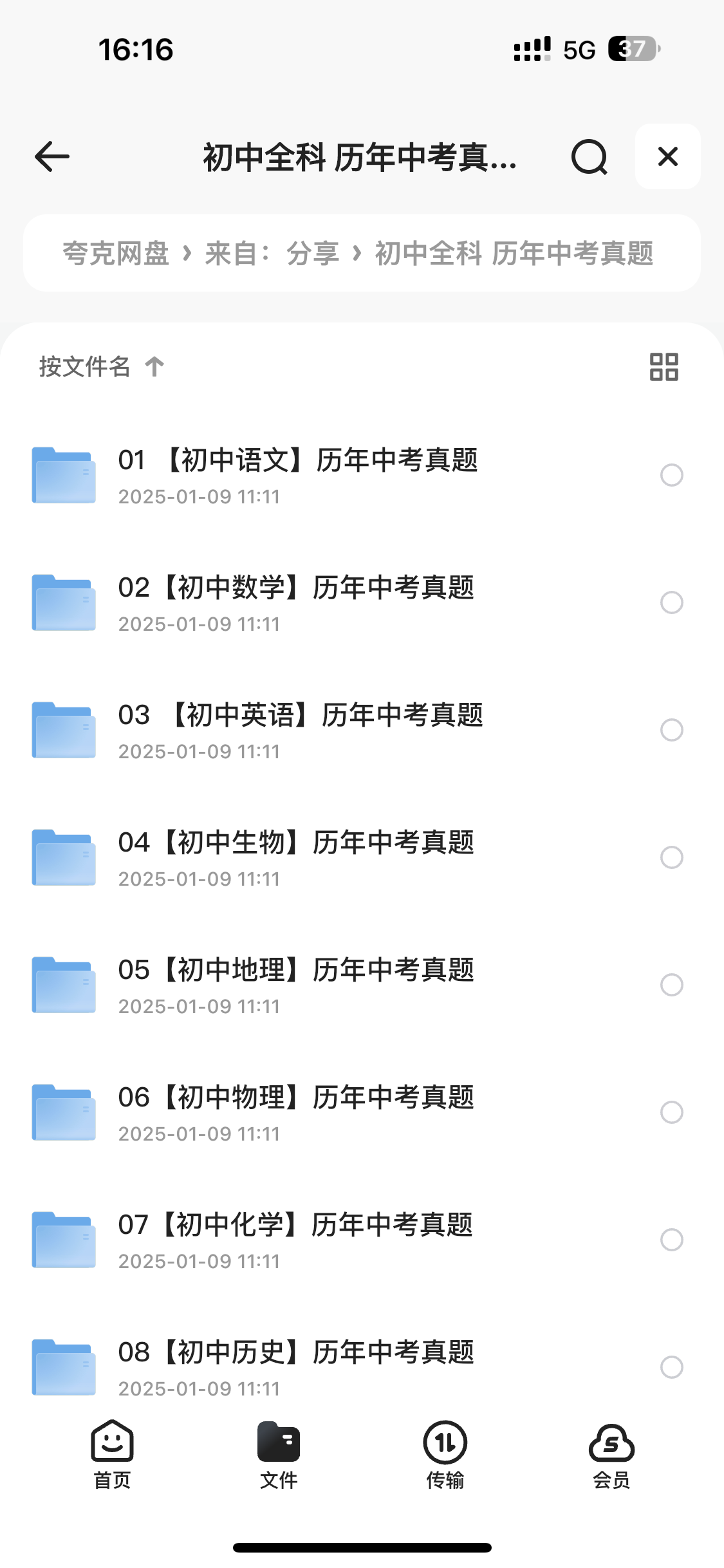Select the circle next to 01 初中语文
This screenshot has height=1568, width=724.
coord(671,476)
